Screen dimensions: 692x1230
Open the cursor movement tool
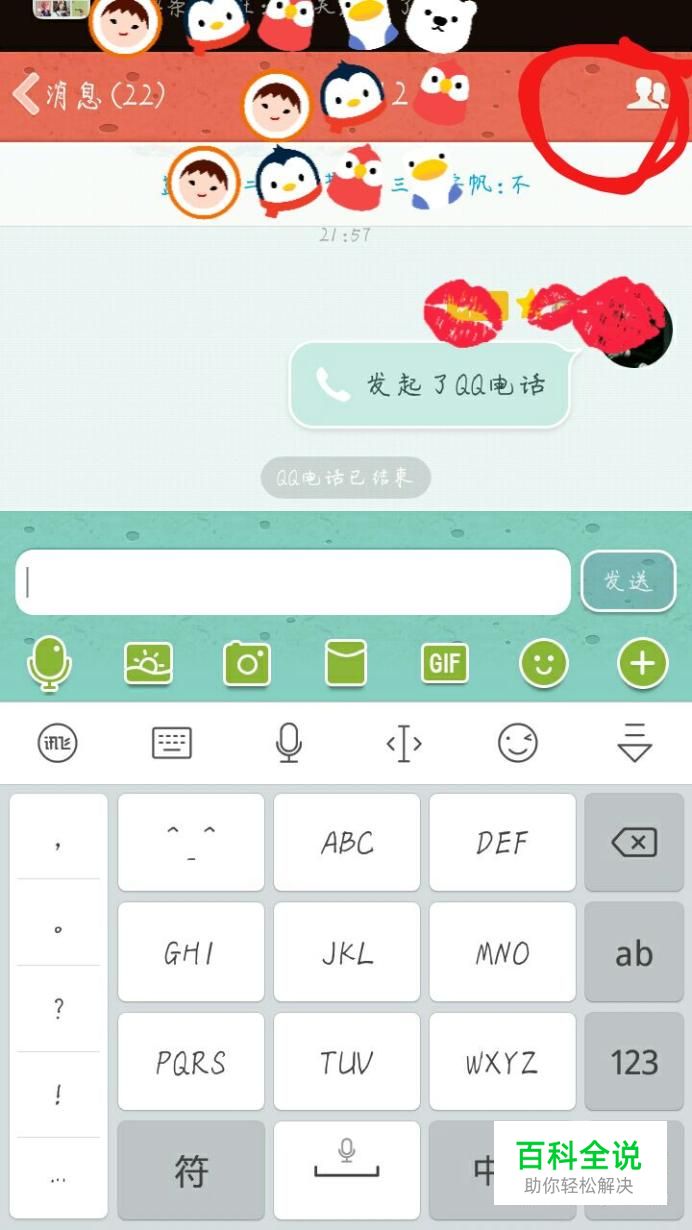[403, 743]
